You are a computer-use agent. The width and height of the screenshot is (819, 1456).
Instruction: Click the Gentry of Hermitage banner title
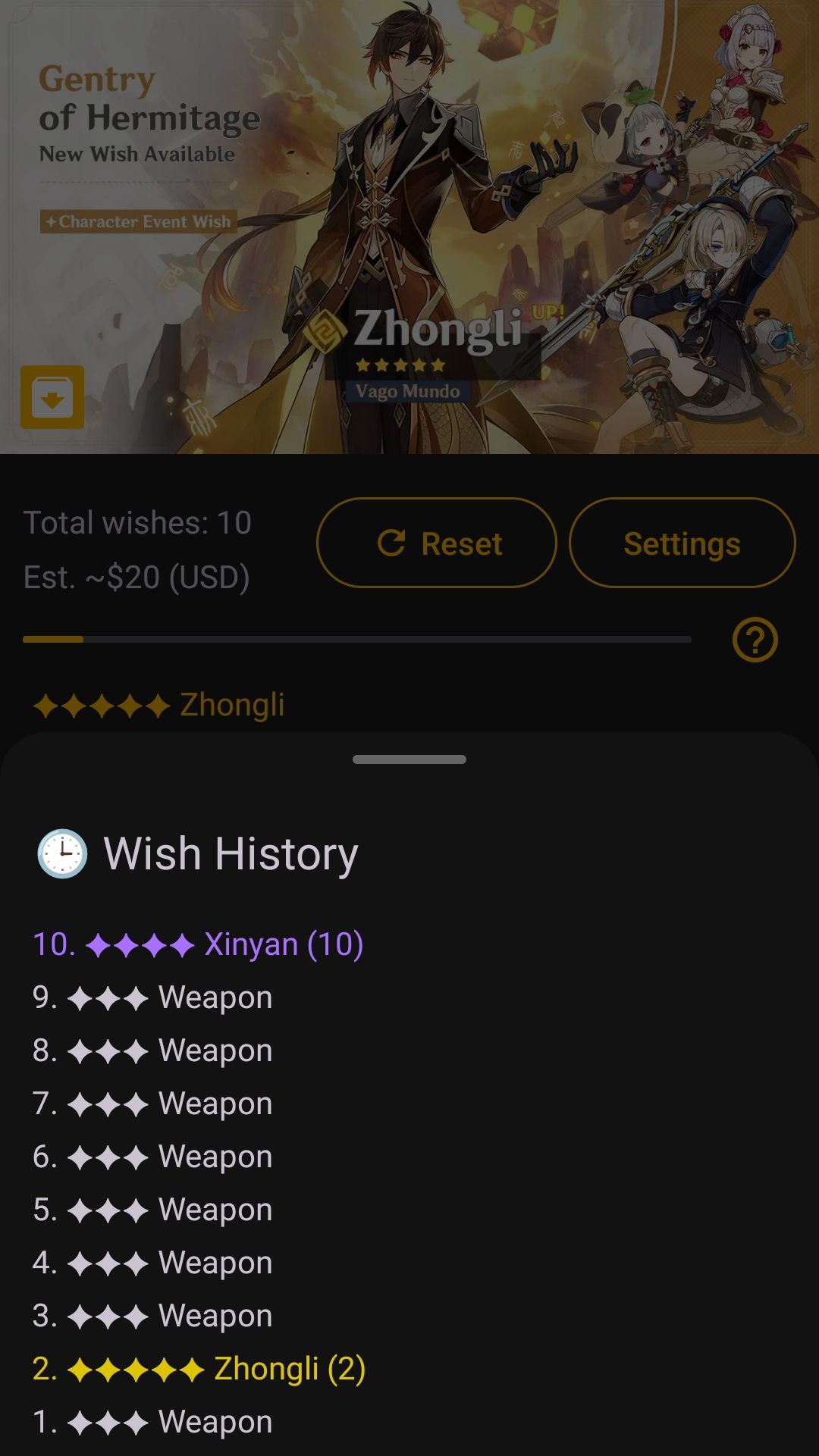coord(148,99)
